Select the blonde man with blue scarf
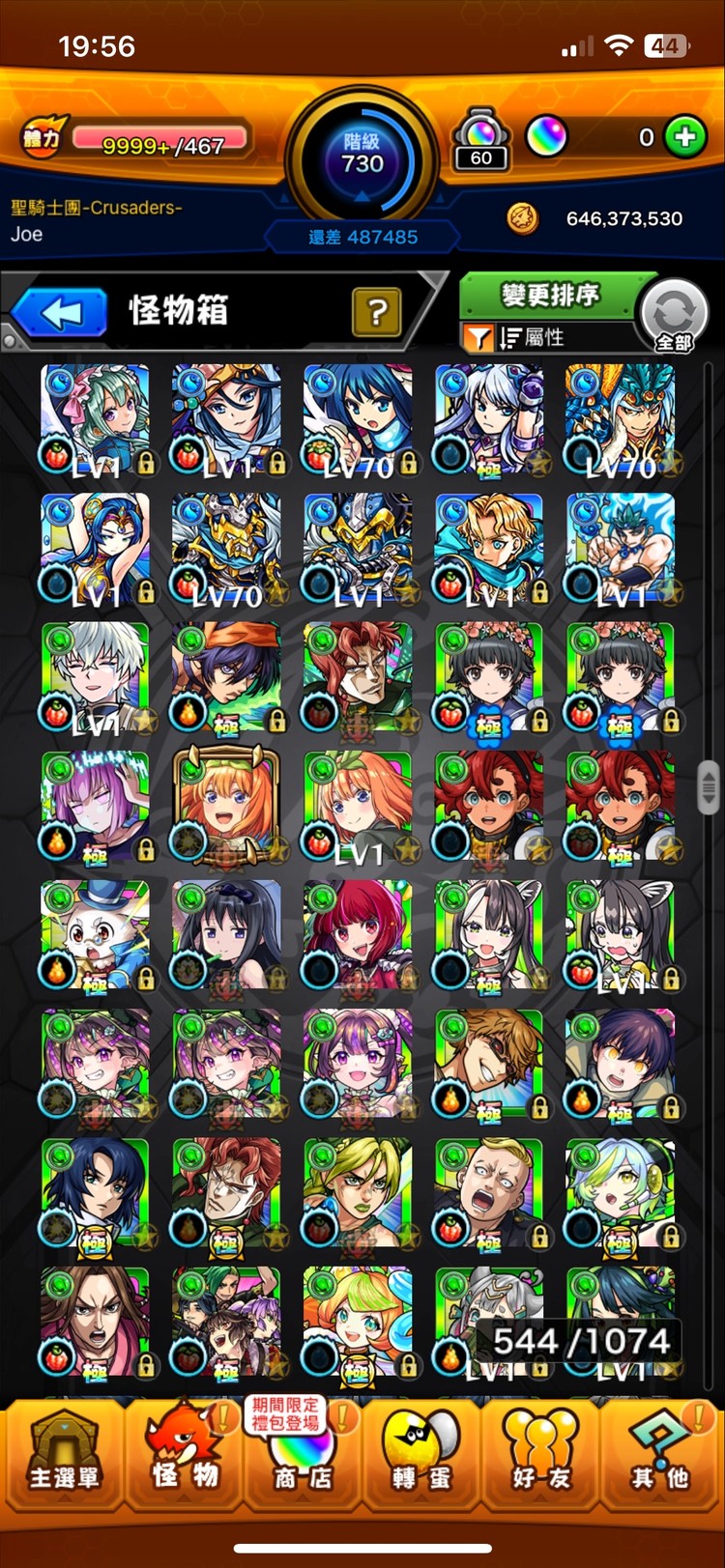 click(x=489, y=549)
